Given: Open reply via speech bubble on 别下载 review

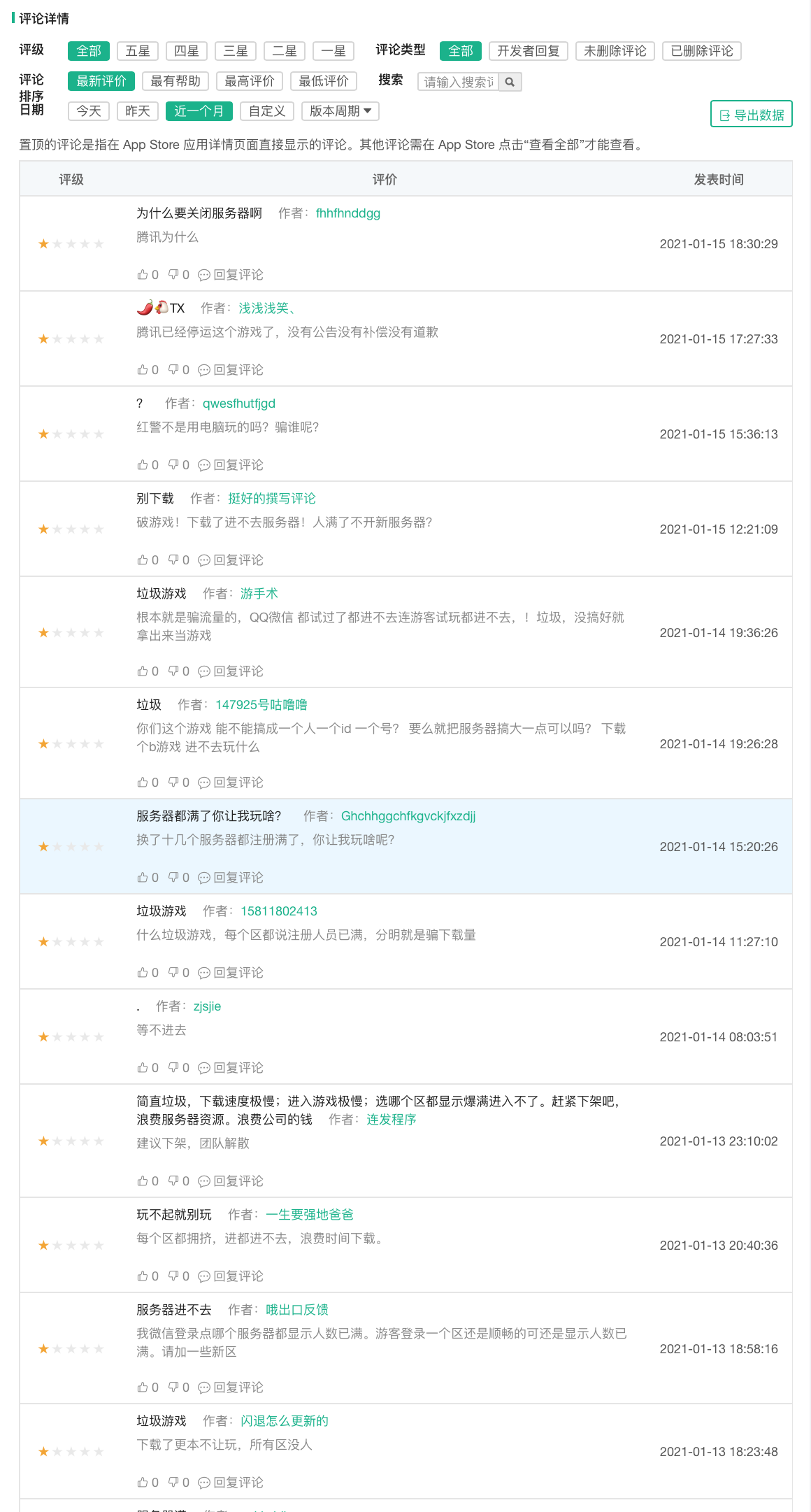Looking at the screenshot, I should [203, 559].
